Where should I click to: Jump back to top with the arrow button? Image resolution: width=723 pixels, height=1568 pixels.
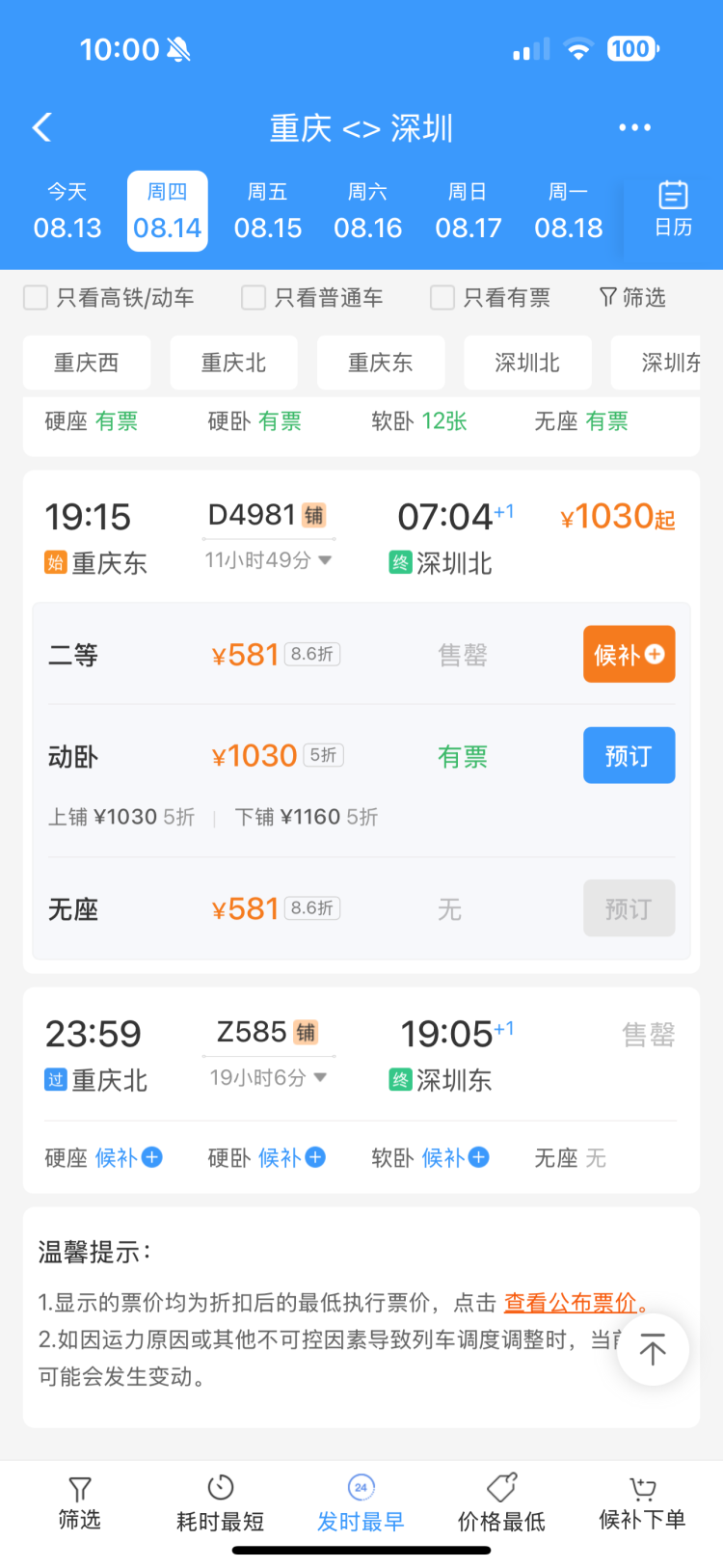click(x=653, y=1350)
